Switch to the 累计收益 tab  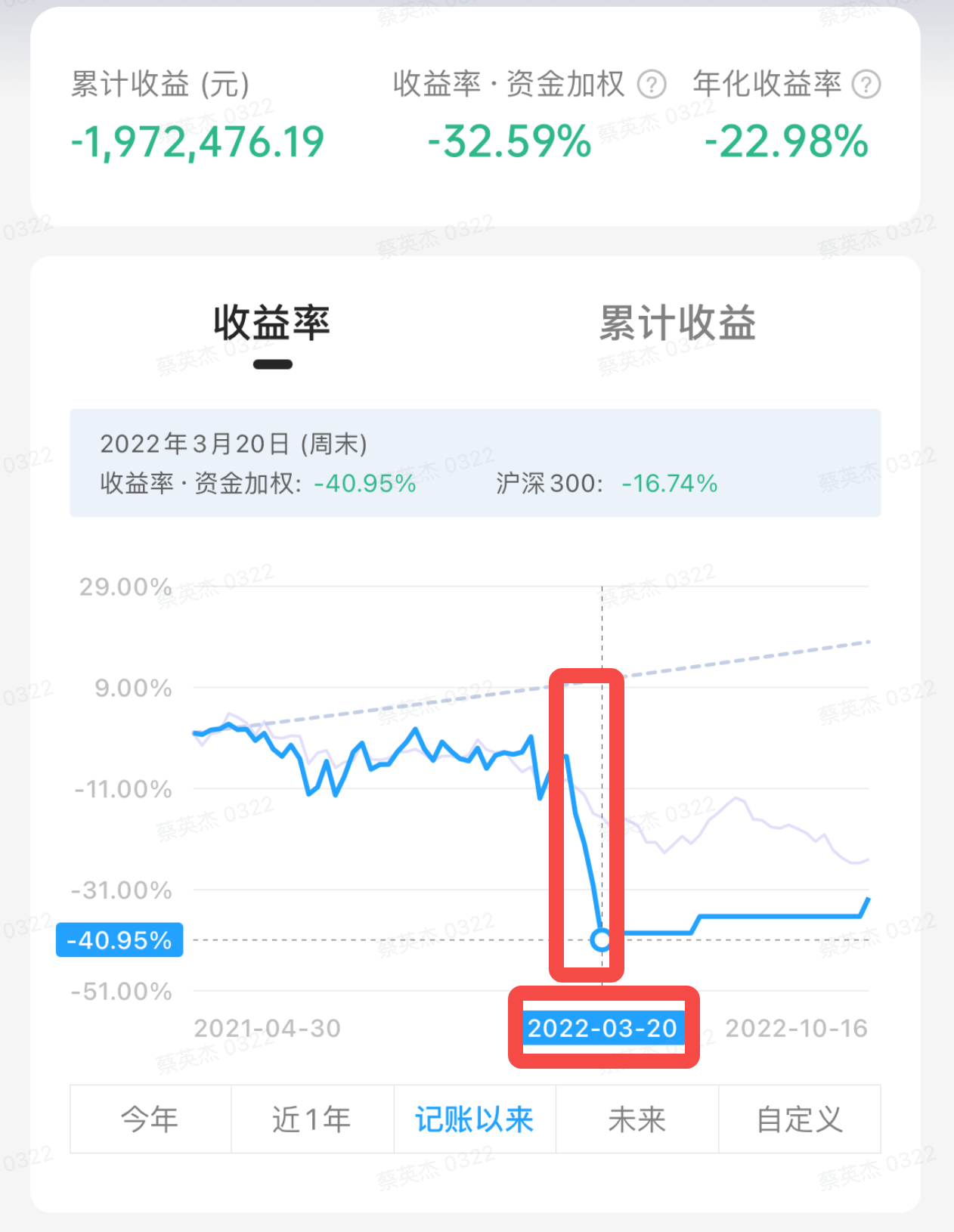click(677, 323)
